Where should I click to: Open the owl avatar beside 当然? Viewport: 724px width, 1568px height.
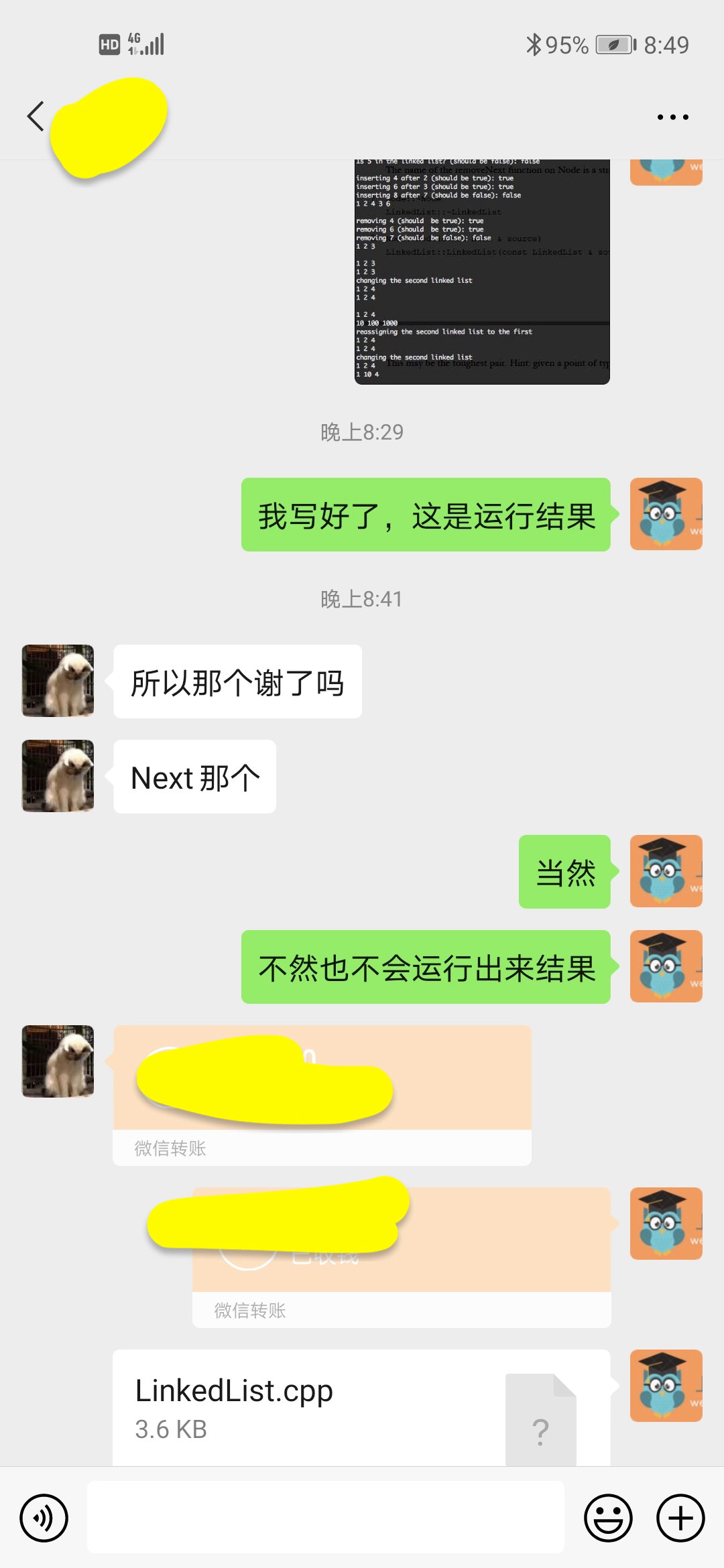coord(666,871)
